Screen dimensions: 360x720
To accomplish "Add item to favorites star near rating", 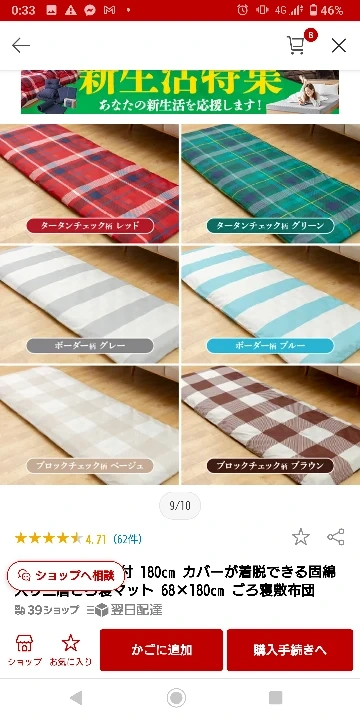I will (x=301, y=537).
